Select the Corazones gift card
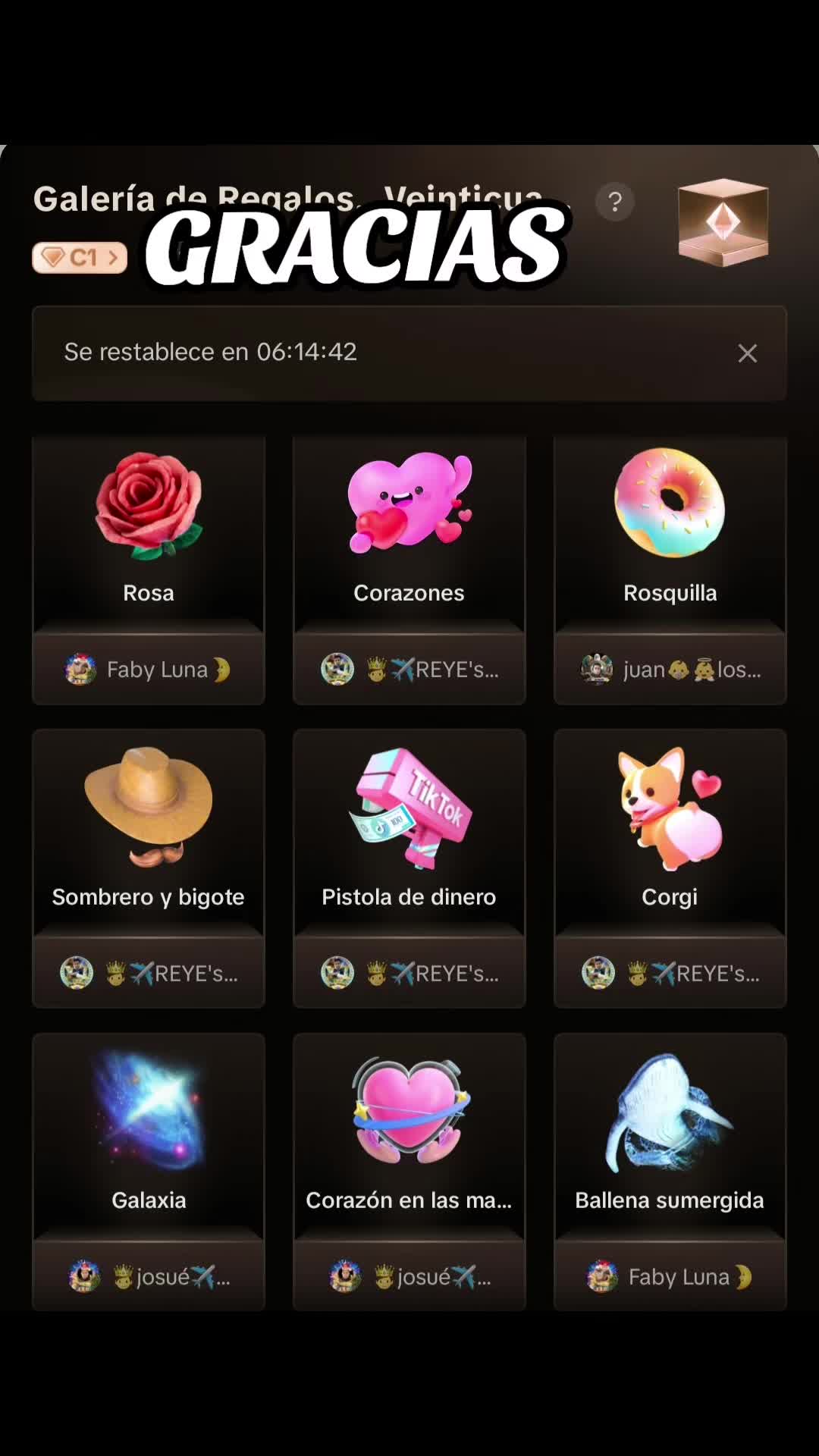Viewport: 819px width, 1456px height. [x=409, y=531]
